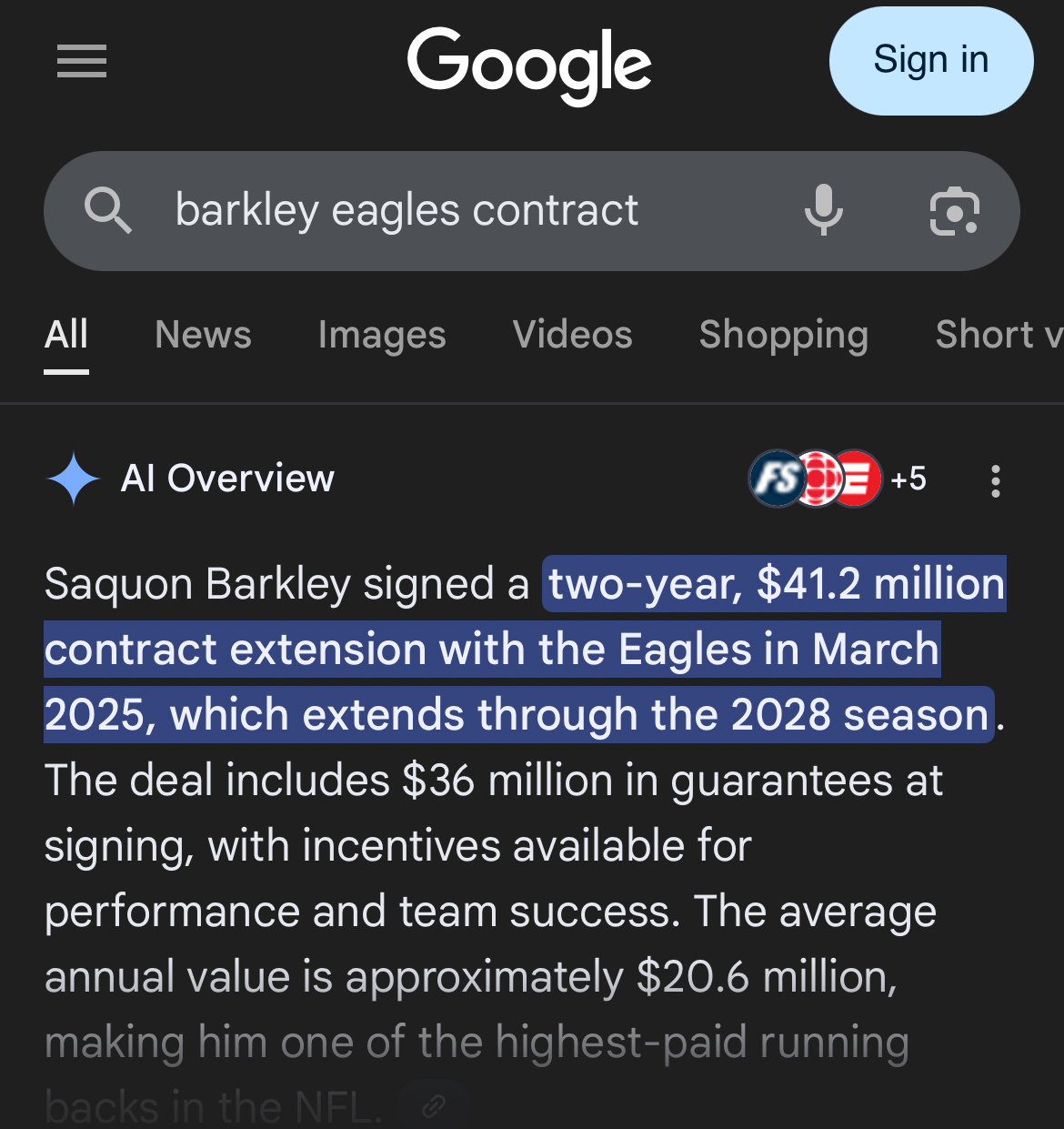Screen dimensions: 1064x1129
Task: Switch to the Shopping tab
Action: coord(784,335)
